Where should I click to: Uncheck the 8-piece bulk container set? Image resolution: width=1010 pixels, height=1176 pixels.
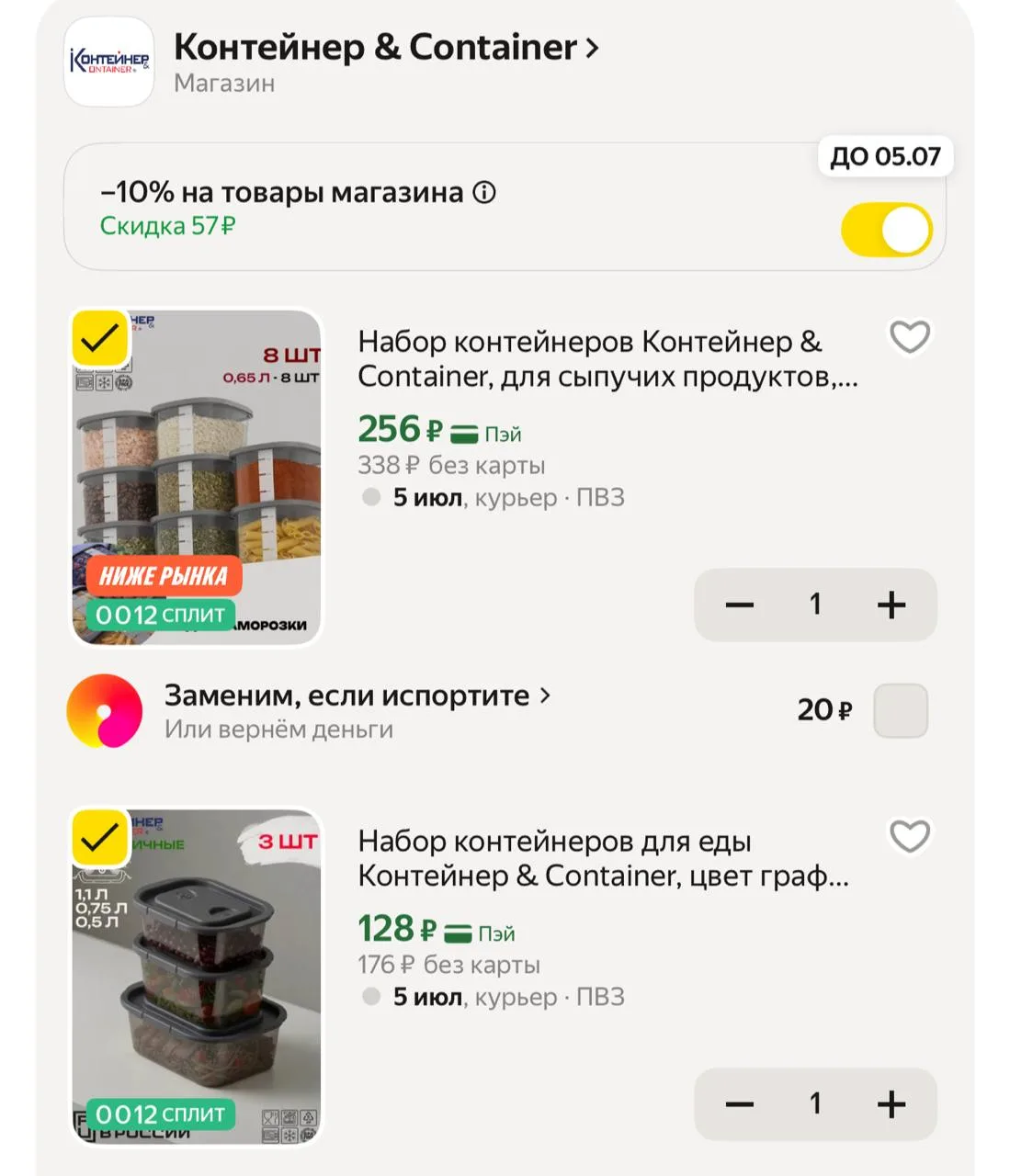(x=100, y=339)
